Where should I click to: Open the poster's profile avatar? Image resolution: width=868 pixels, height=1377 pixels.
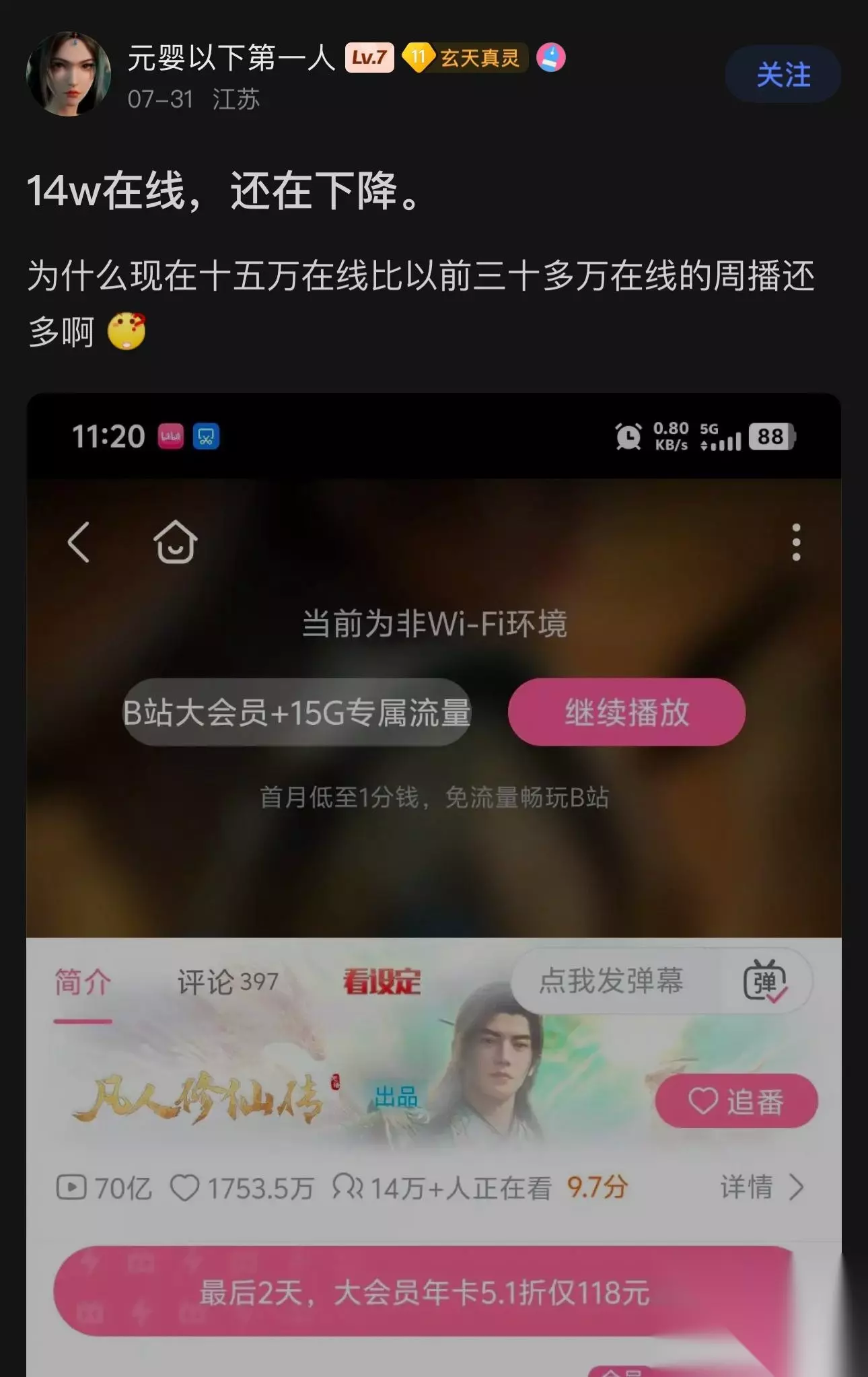point(69,74)
